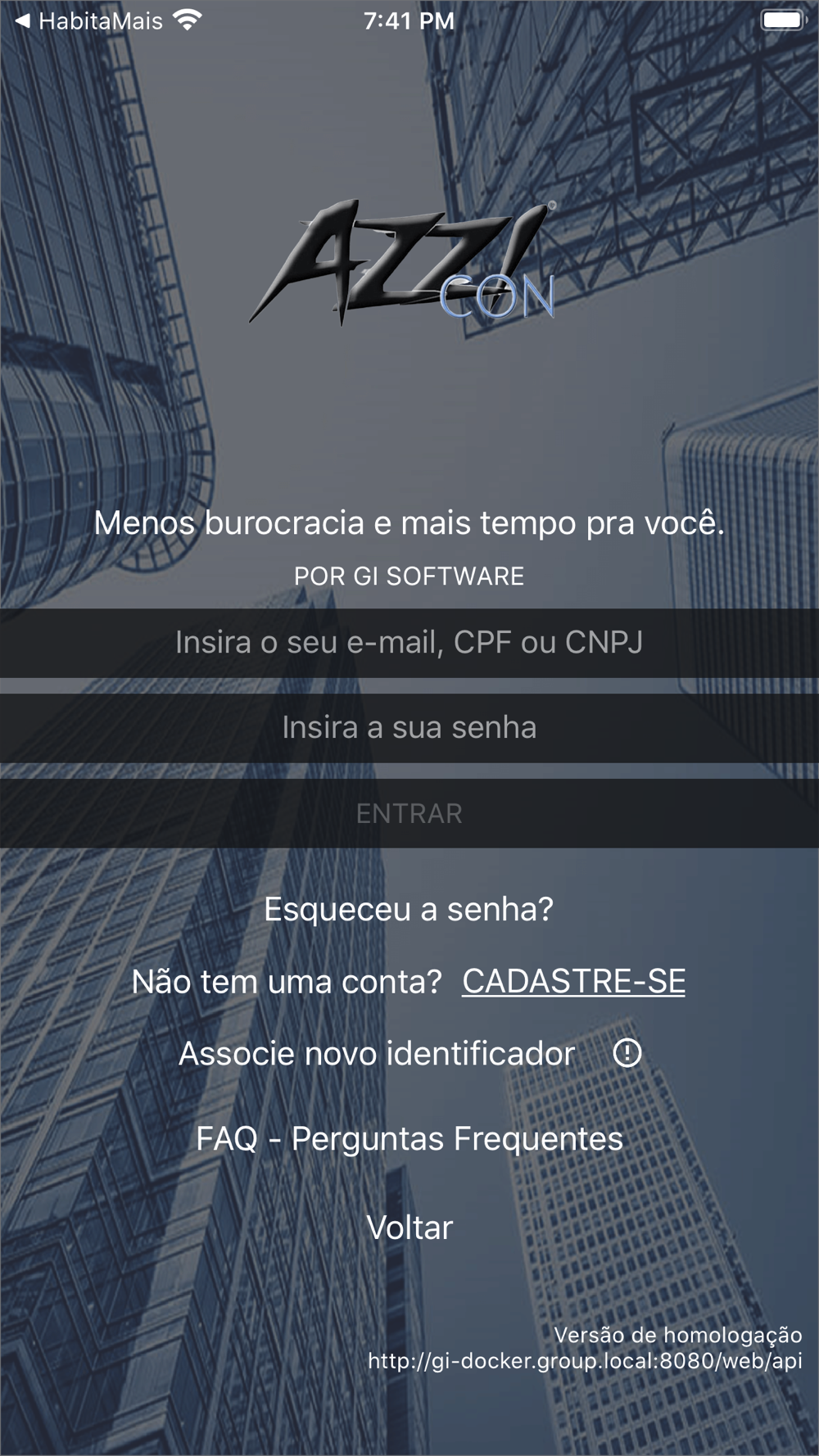Return to HabitaMais app from the status bar
The image size is (819, 1456).
89,21
